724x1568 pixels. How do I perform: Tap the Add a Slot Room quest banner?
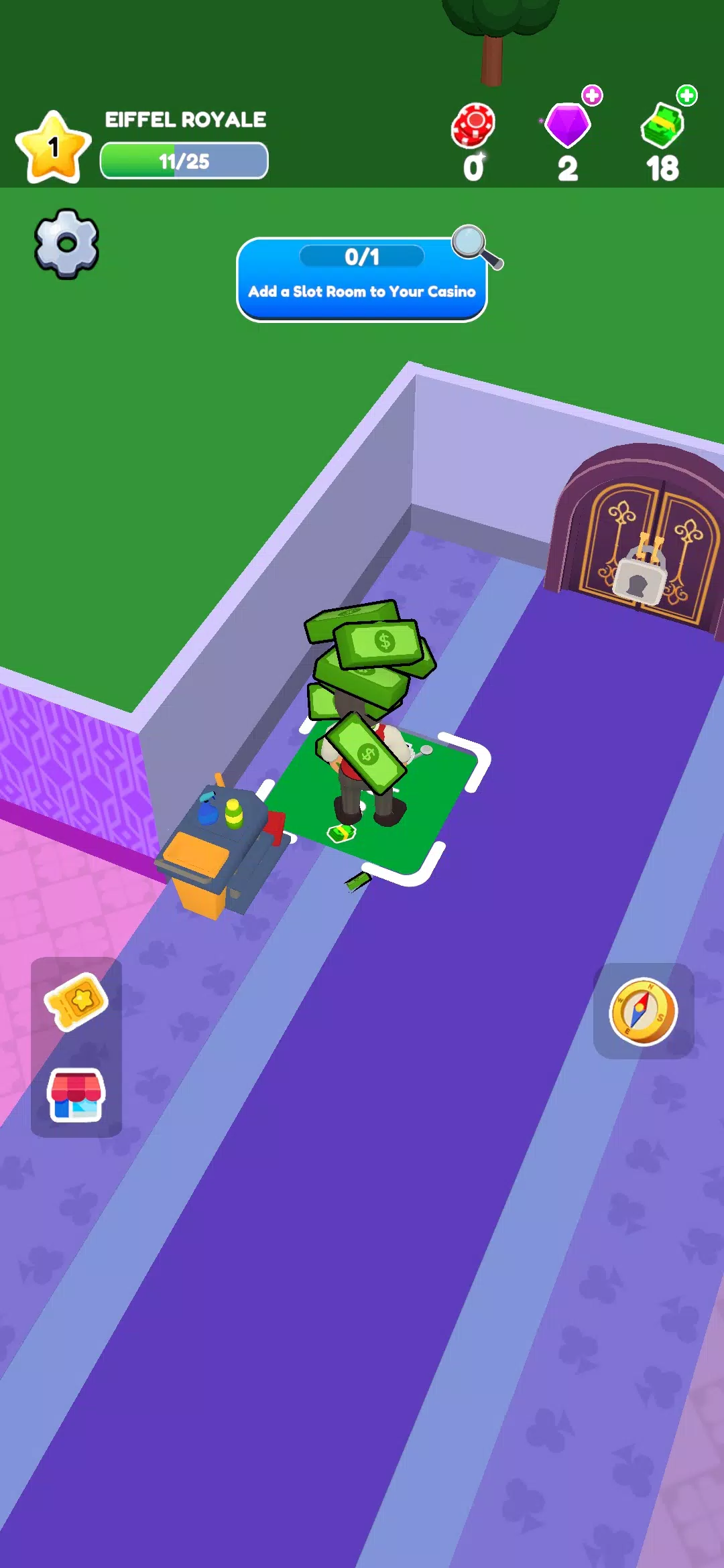pos(362,291)
